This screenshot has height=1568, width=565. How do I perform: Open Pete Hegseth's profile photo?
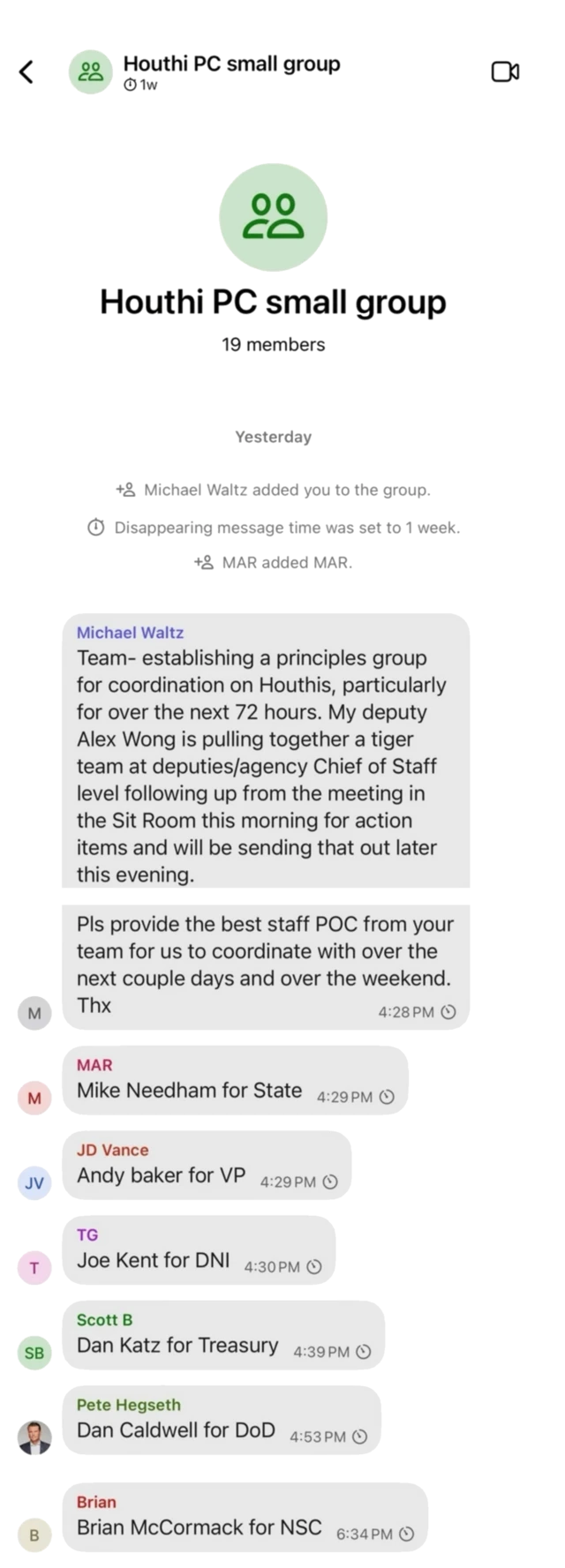[34, 1437]
